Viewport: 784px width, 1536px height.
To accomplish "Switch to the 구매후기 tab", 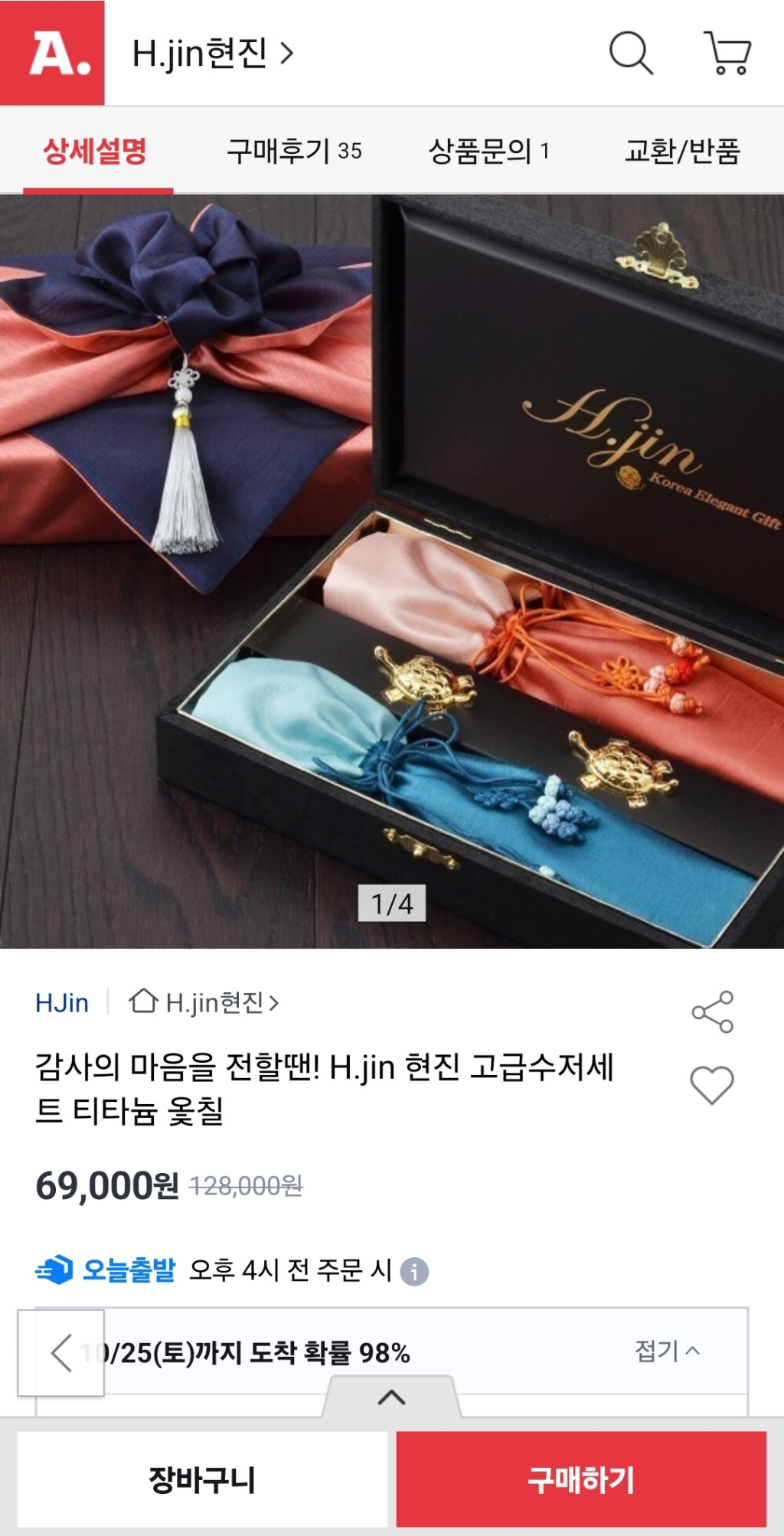I will pyautogui.click(x=293, y=151).
